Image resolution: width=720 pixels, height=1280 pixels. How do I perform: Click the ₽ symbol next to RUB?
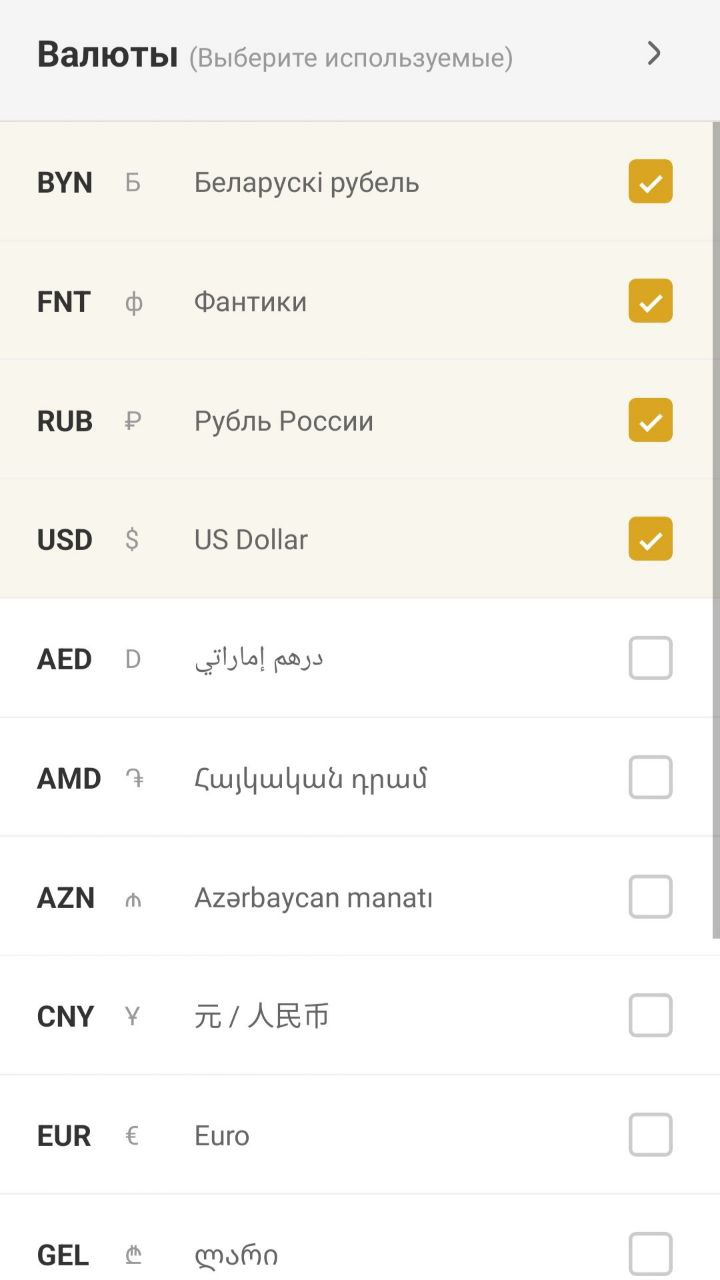134,420
